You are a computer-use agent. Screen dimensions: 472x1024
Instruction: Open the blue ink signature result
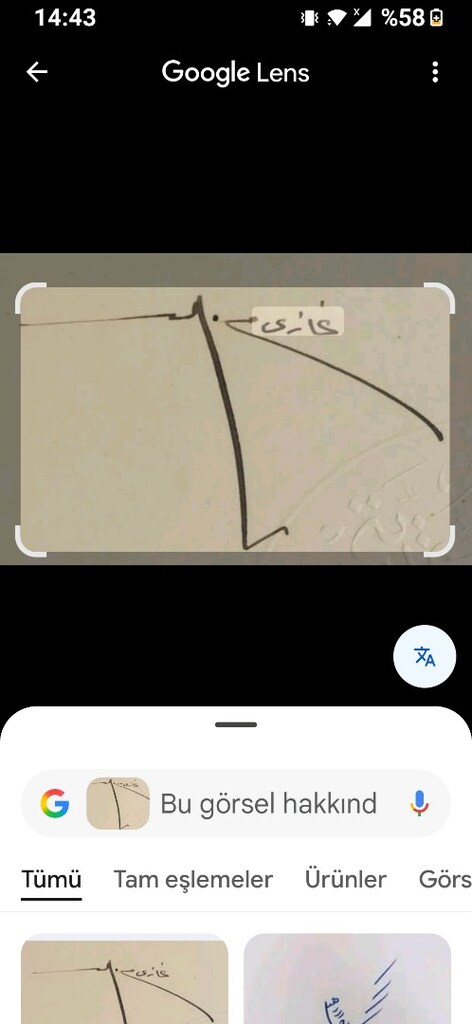(347, 979)
